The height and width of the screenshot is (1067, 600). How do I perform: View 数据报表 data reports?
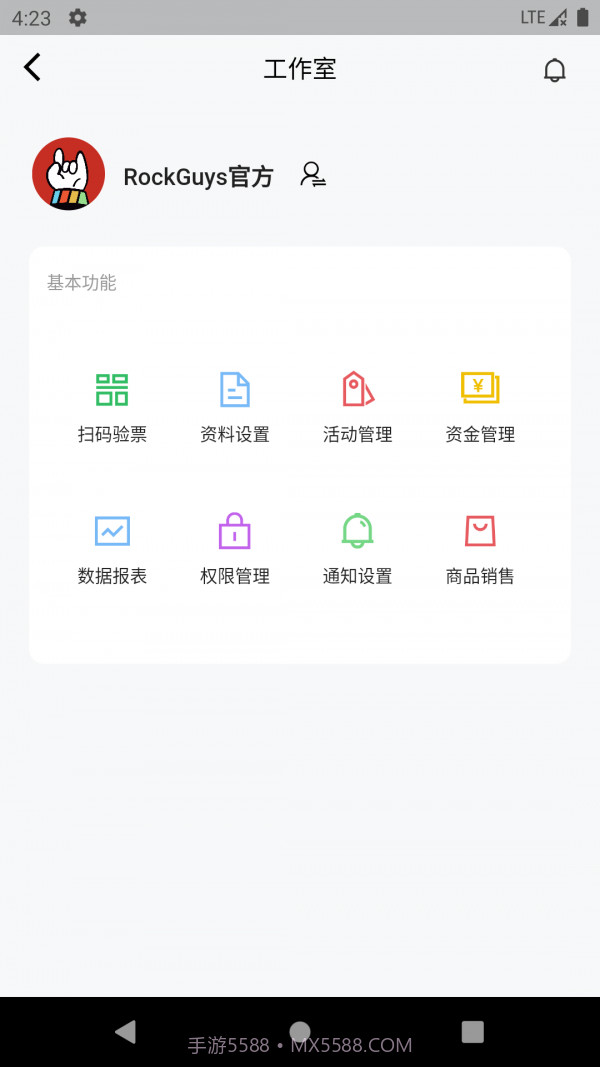[x=112, y=548]
